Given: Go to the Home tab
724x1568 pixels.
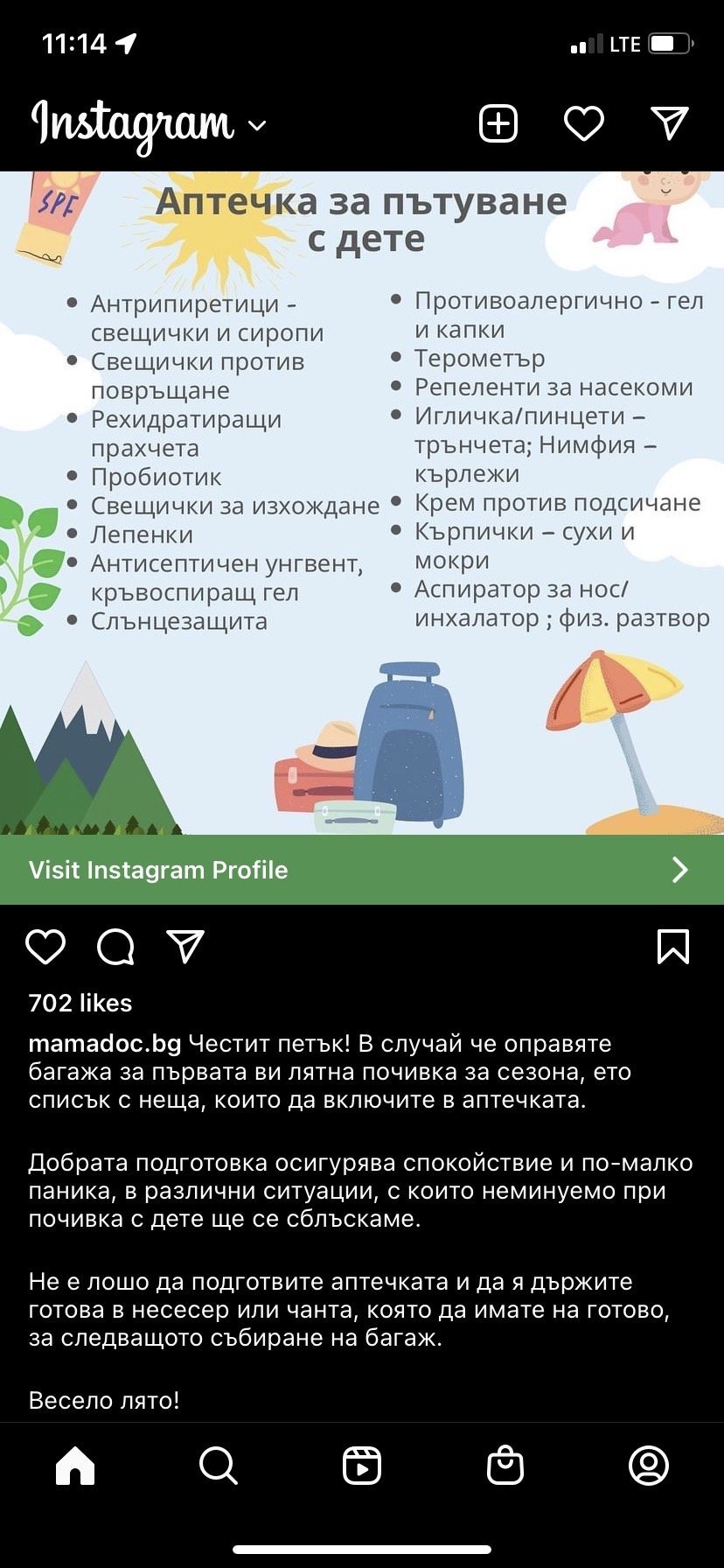Looking at the screenshot, I should 75,1465.
